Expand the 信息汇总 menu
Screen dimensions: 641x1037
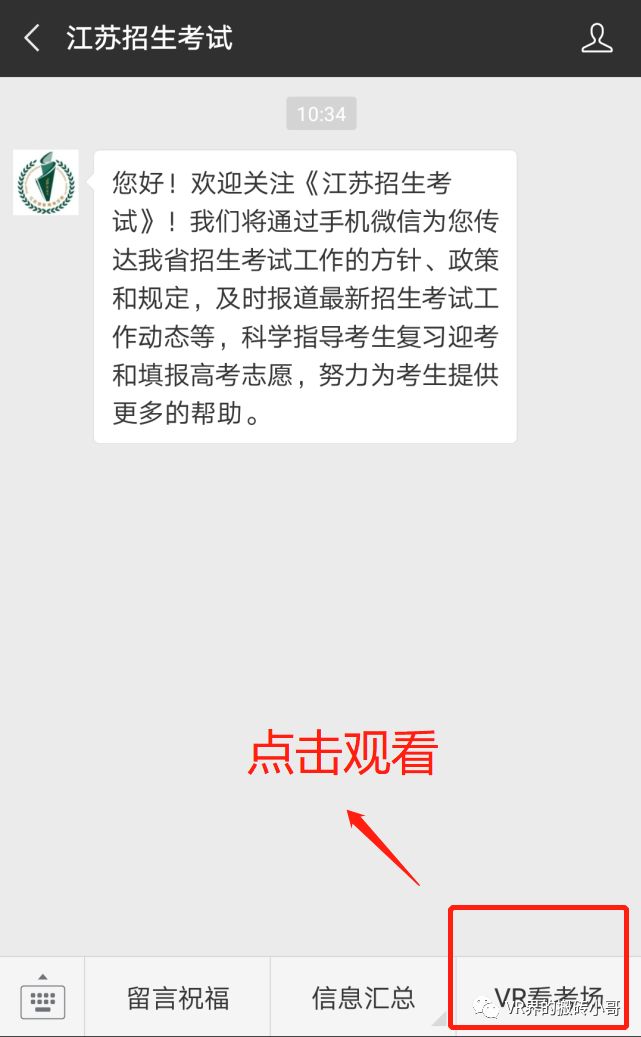363,997
